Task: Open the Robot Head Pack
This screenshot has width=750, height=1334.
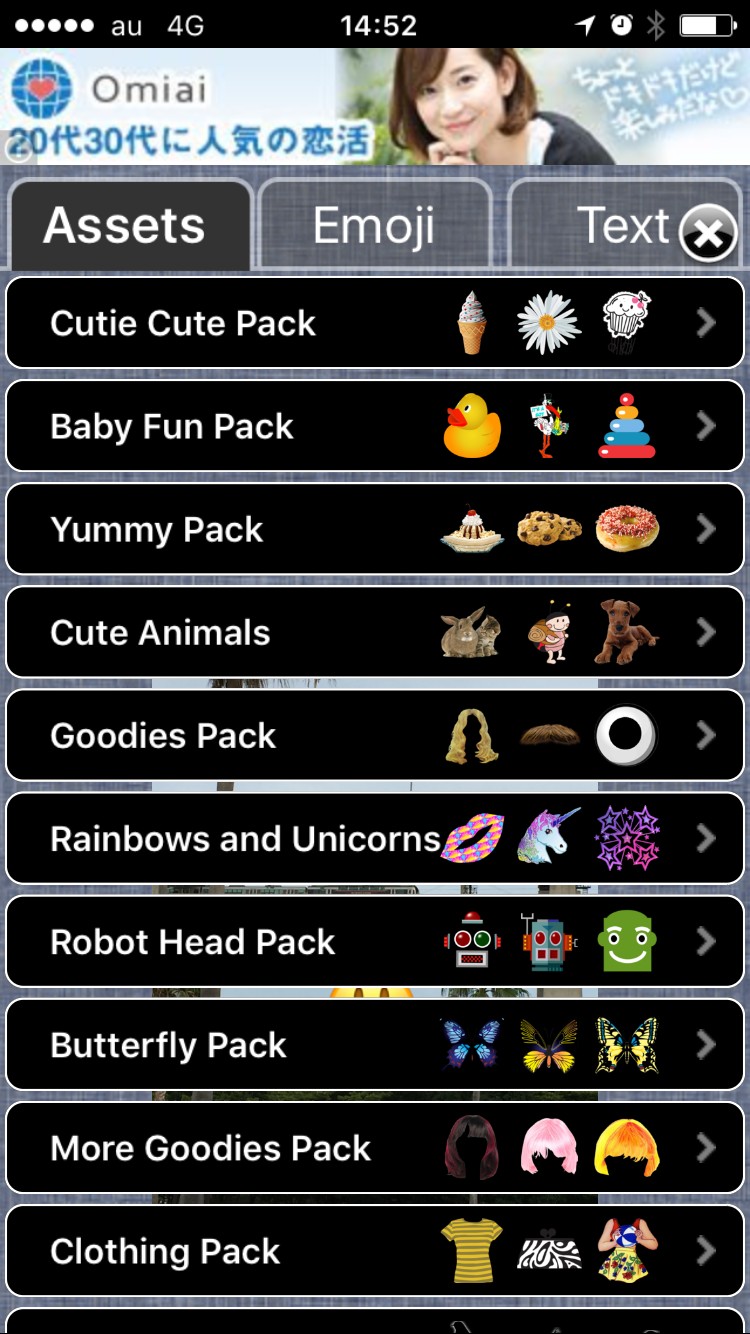Action: tap(375, 941)
